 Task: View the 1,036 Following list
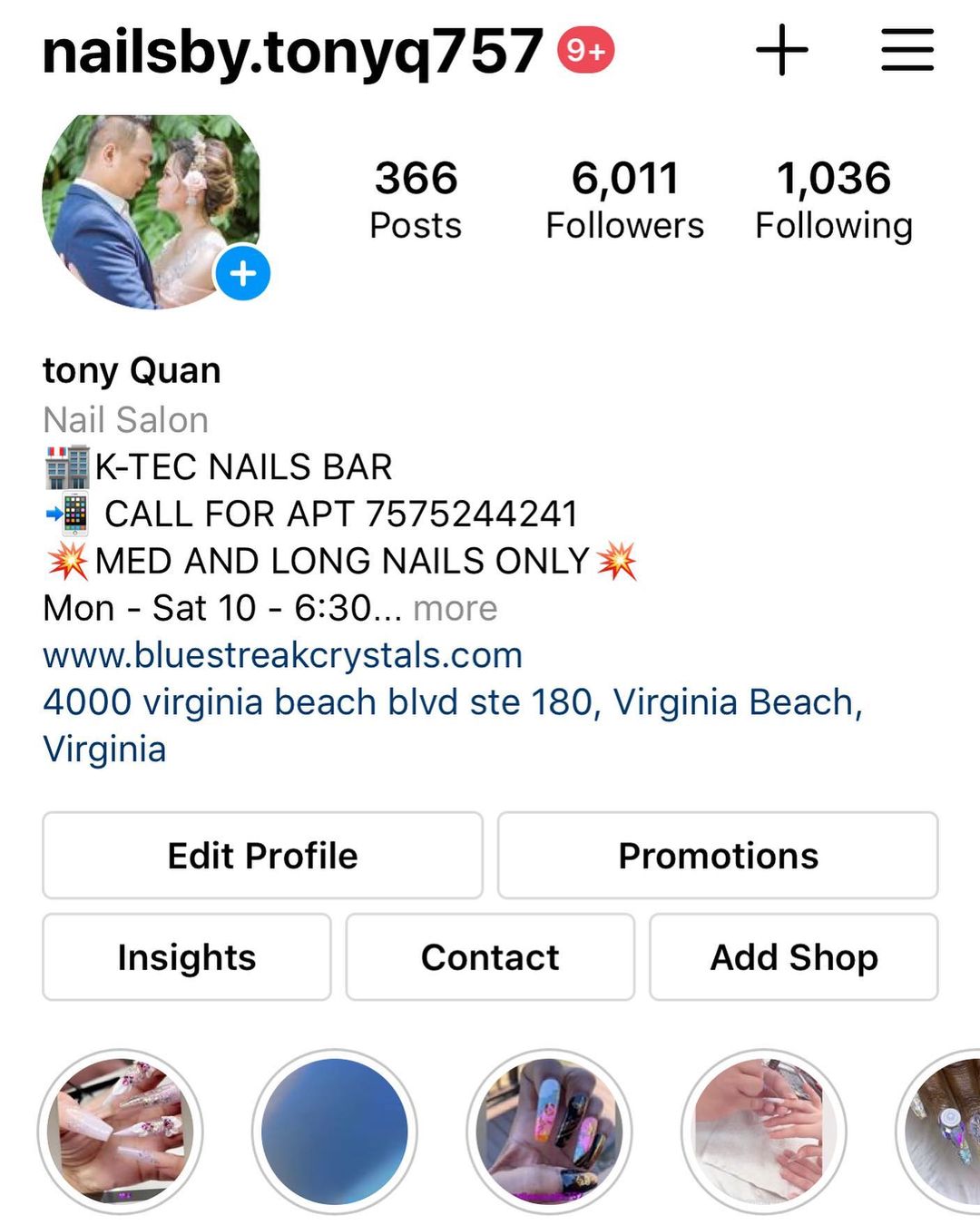pyautogui.click(x=833, y=200)
